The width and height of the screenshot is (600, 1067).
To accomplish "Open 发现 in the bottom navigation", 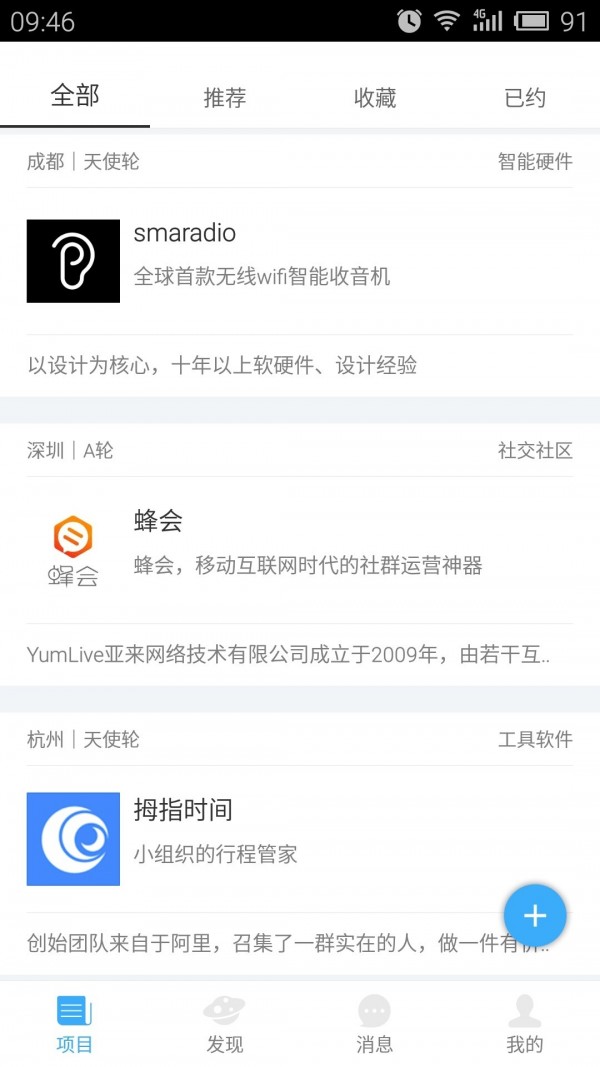I will click(x=225, y=1024).
